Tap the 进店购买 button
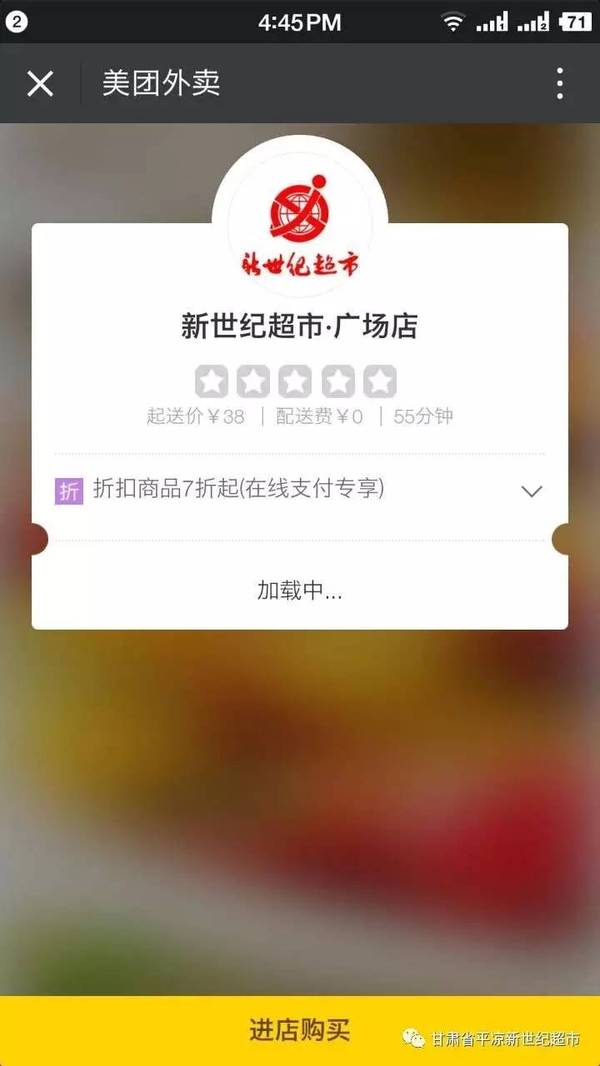 point(300,1031)
